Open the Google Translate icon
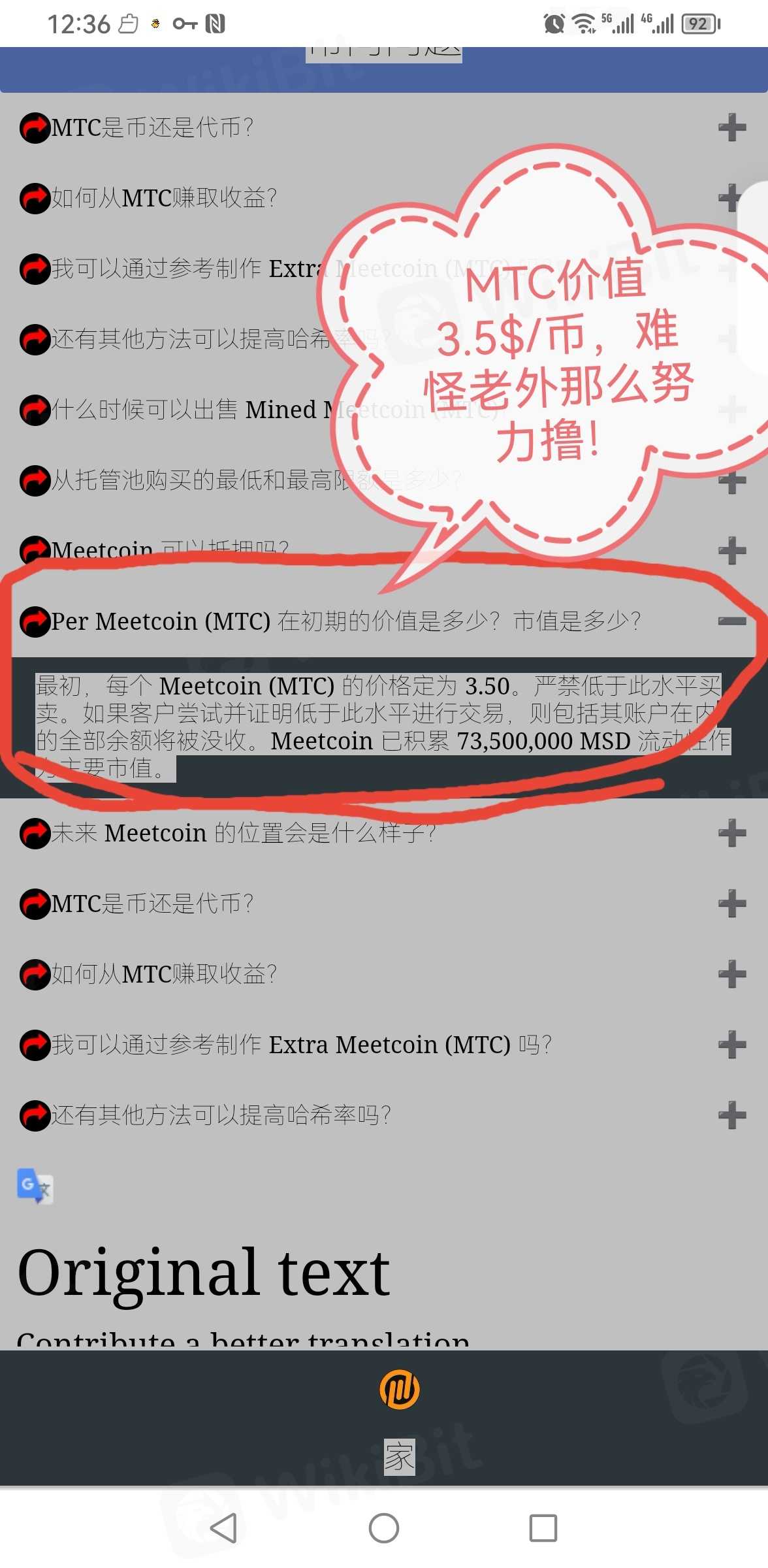The width and height of the screenshot is (768, 1568). coord(35,1186)
